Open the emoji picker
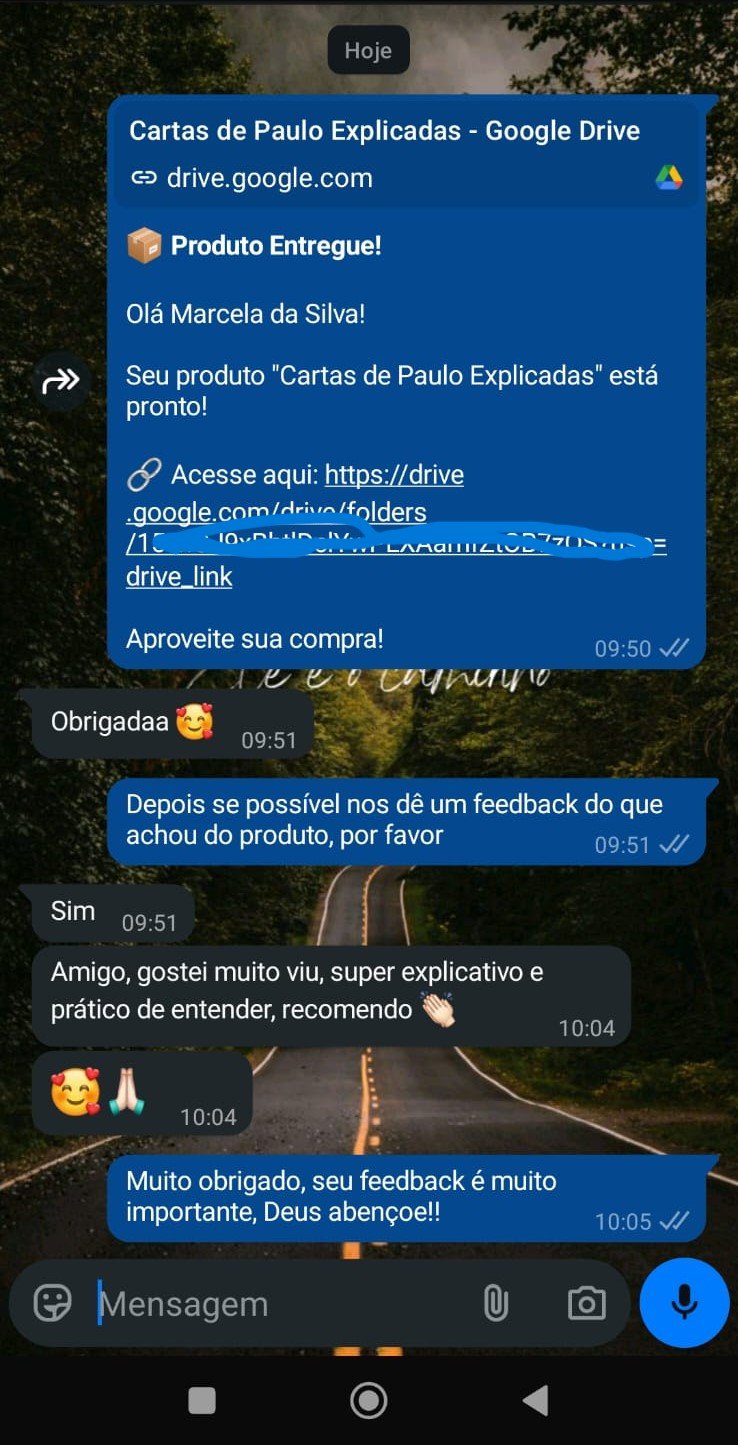Viewport: 738px width, 1445px height. (x=52, y=1303)
